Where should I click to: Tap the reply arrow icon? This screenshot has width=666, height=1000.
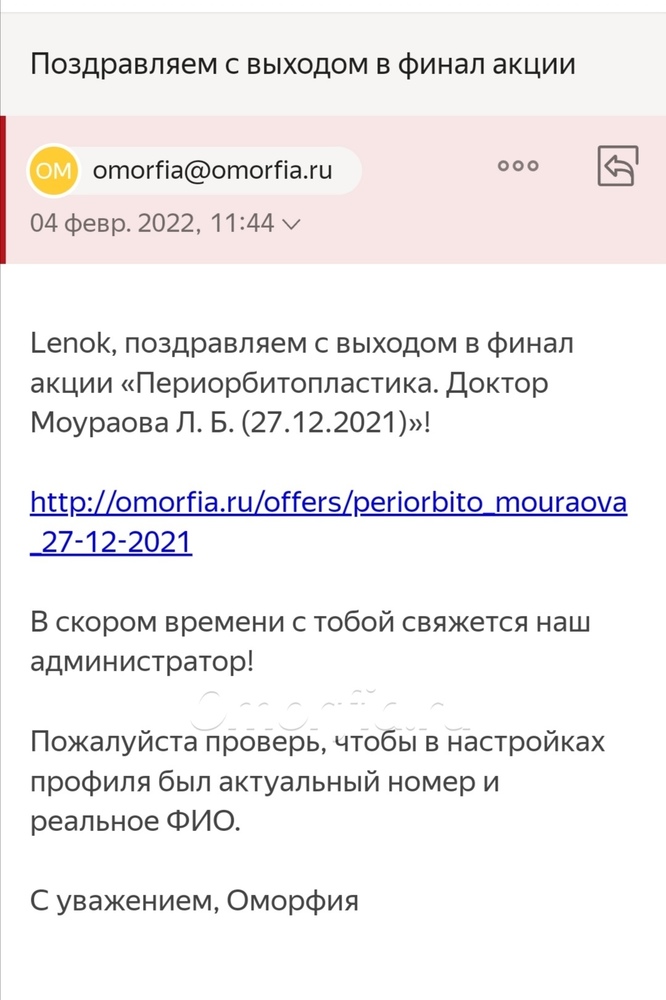point(617,167)
